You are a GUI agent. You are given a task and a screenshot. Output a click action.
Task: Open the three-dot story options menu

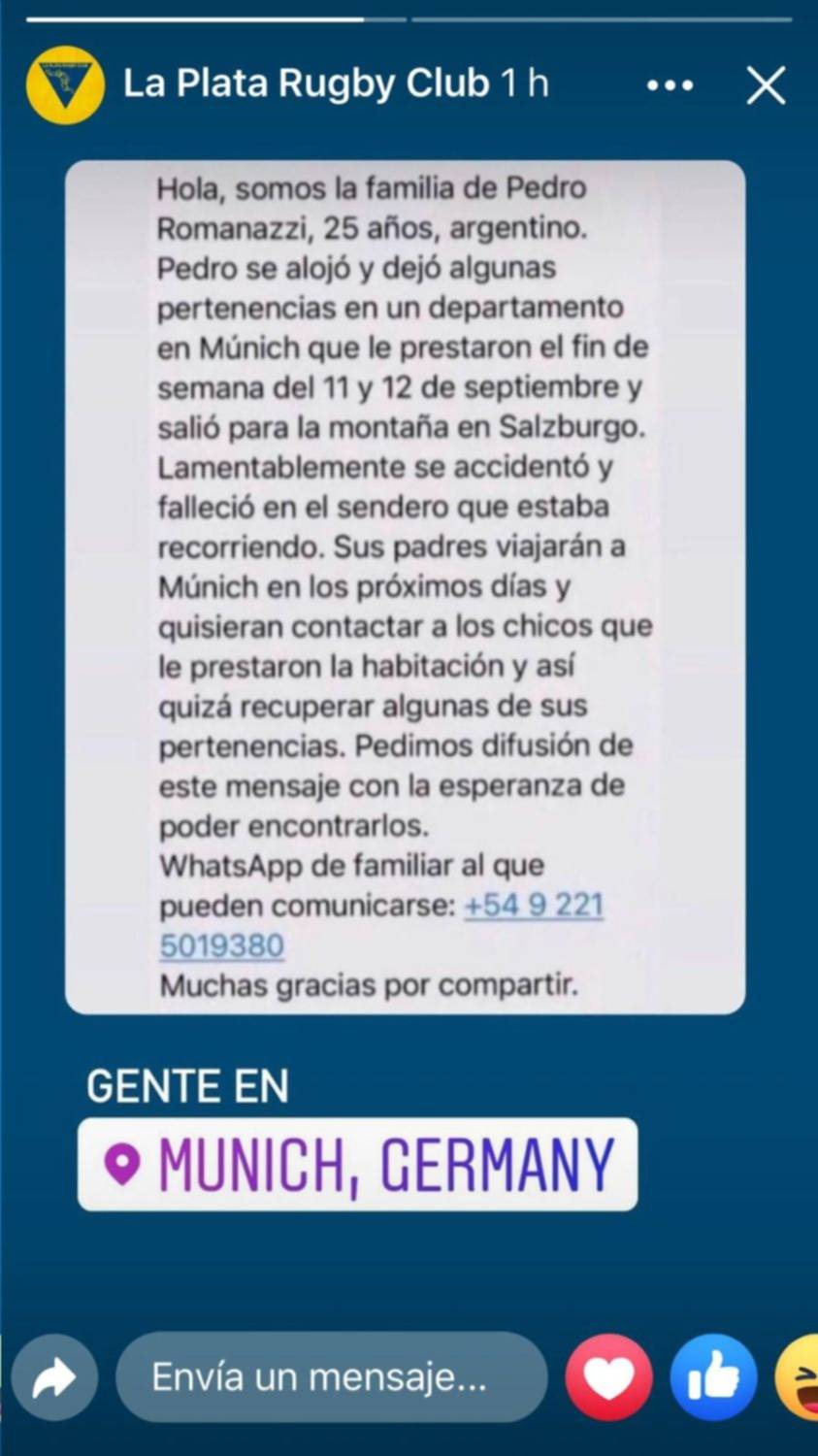pyautogui.click(x=671, y=85)
